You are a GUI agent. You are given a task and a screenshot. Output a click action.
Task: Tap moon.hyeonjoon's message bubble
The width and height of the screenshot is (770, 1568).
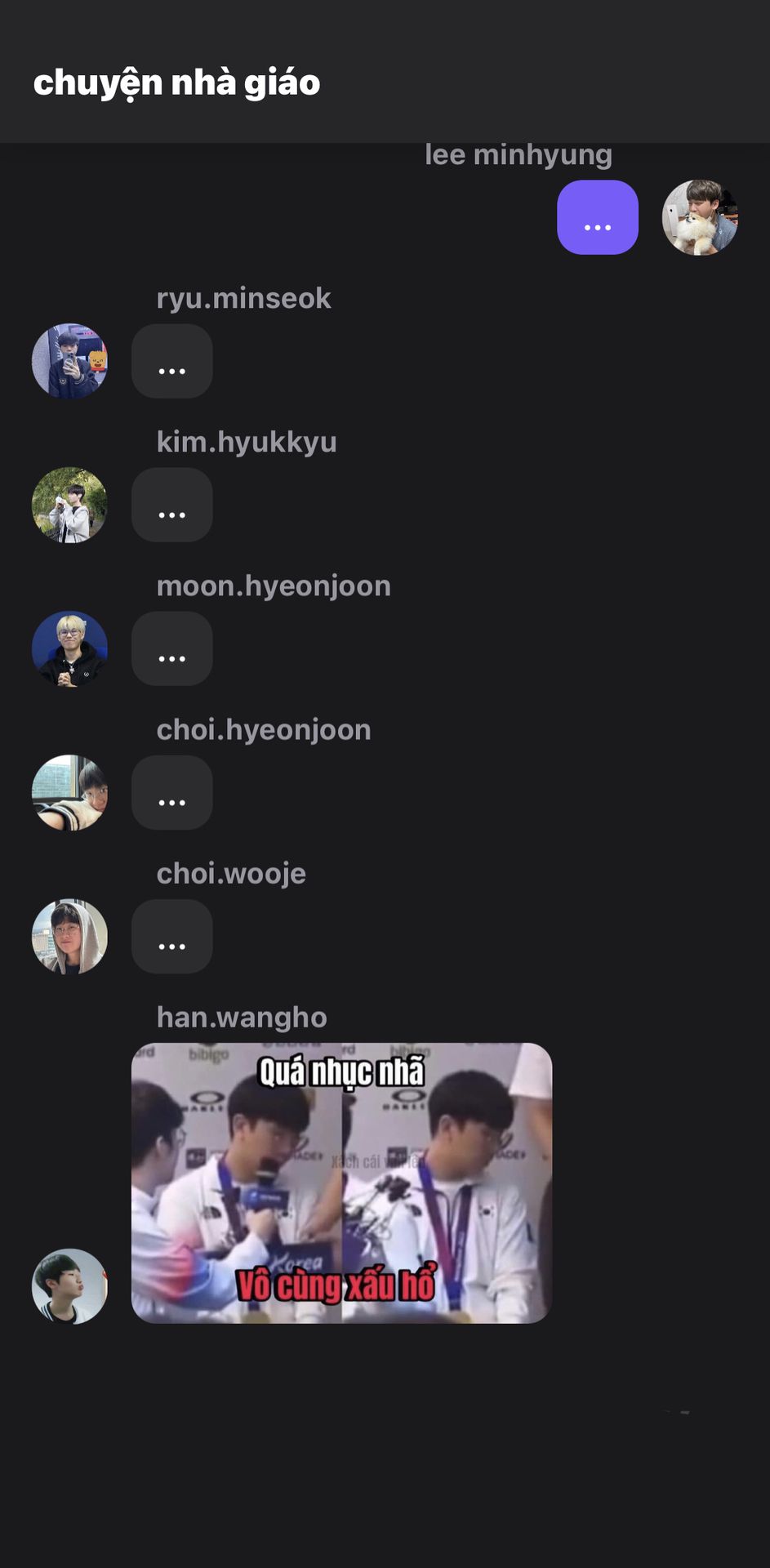[x=172, y=648]
